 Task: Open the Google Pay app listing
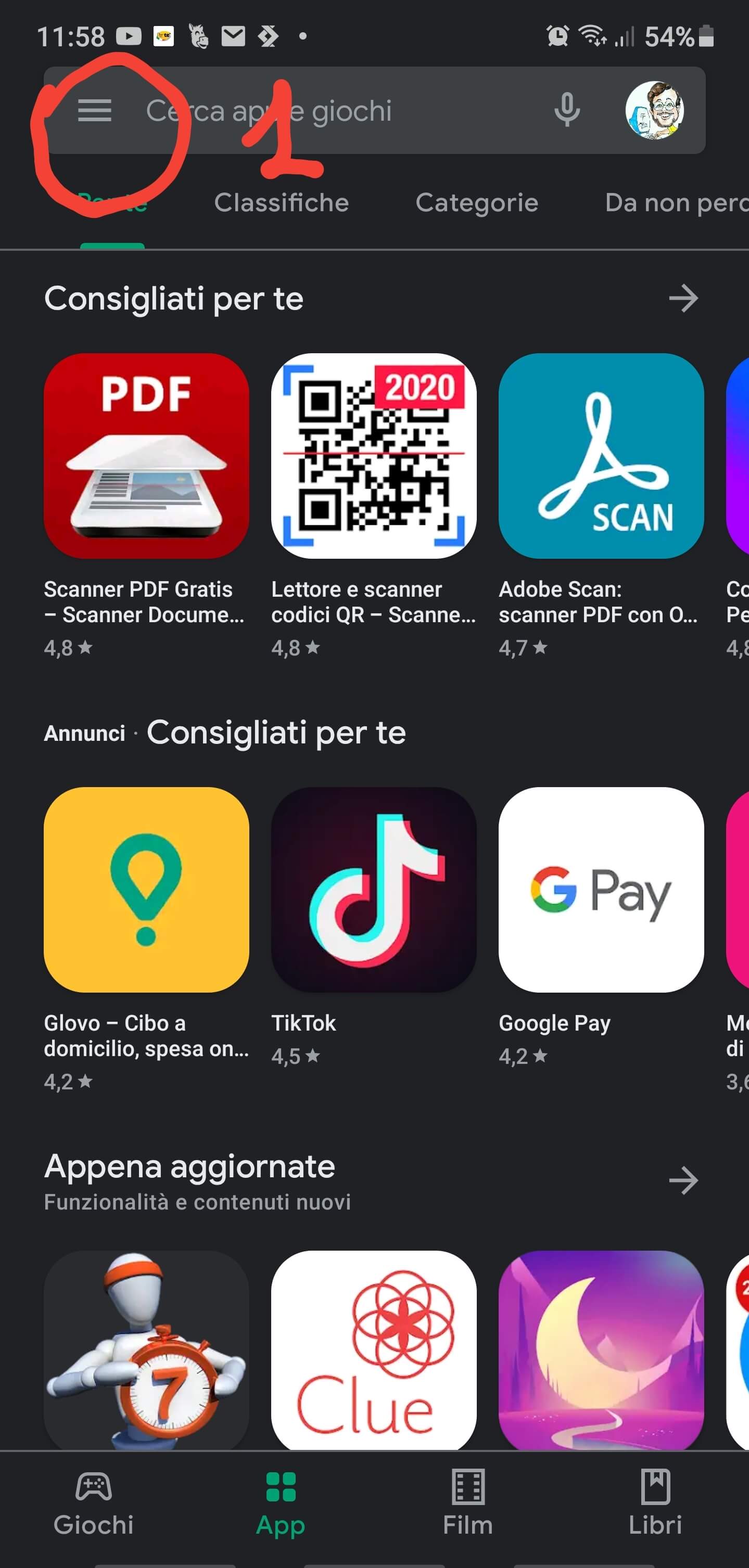pyautogui.click(x=601, y=890)
